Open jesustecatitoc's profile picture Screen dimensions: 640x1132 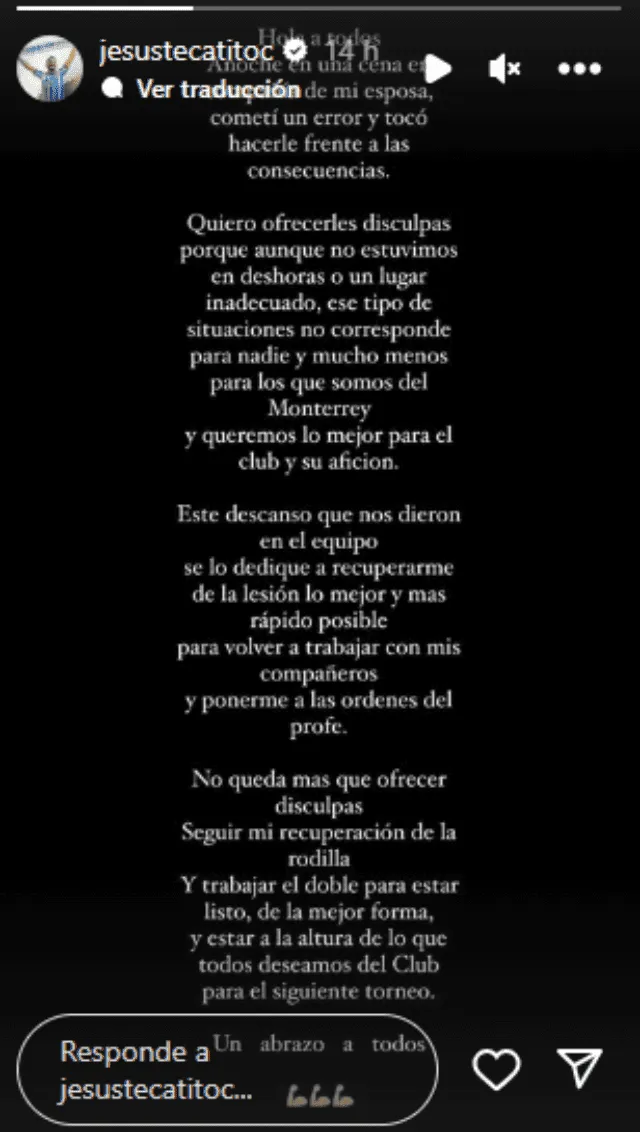pos(50,68)
